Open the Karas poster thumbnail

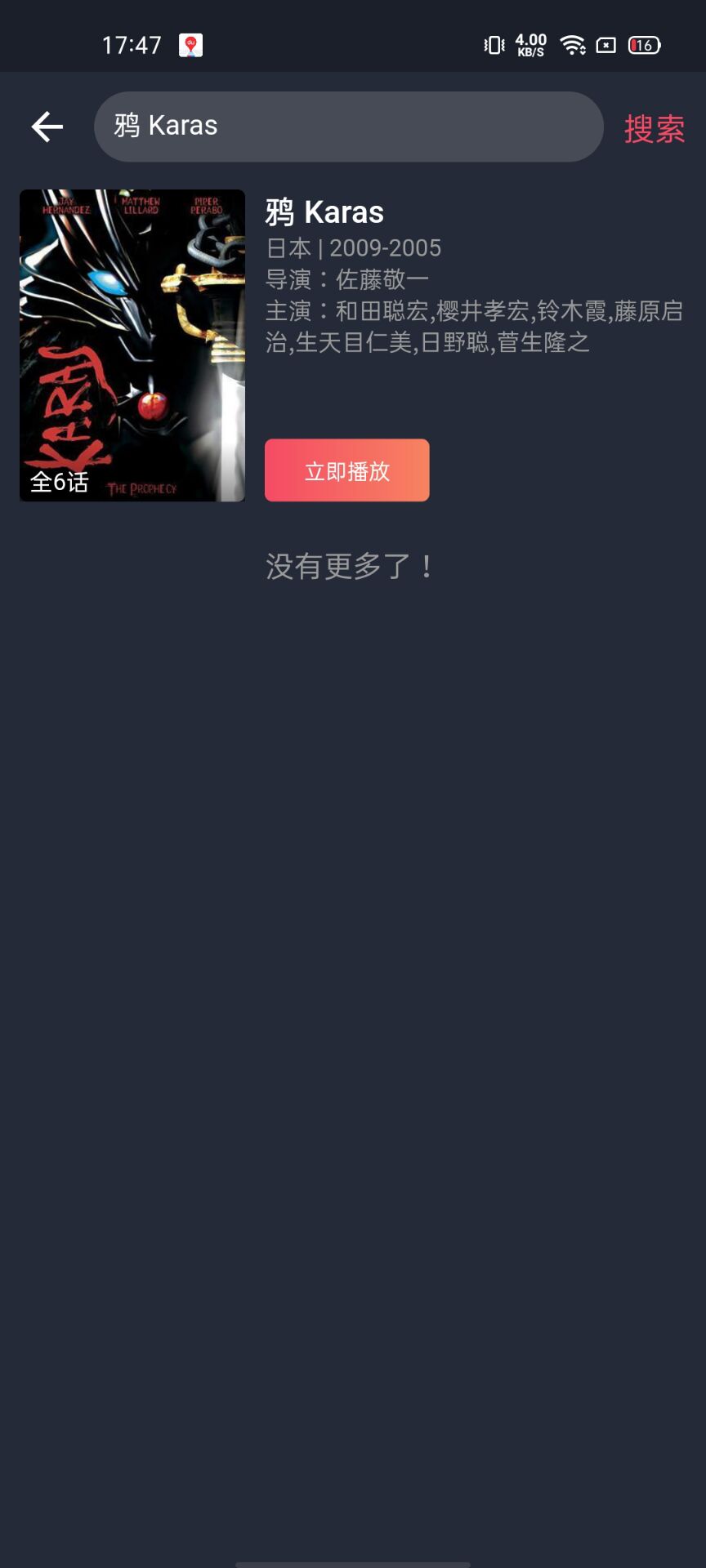pos(132,345)
